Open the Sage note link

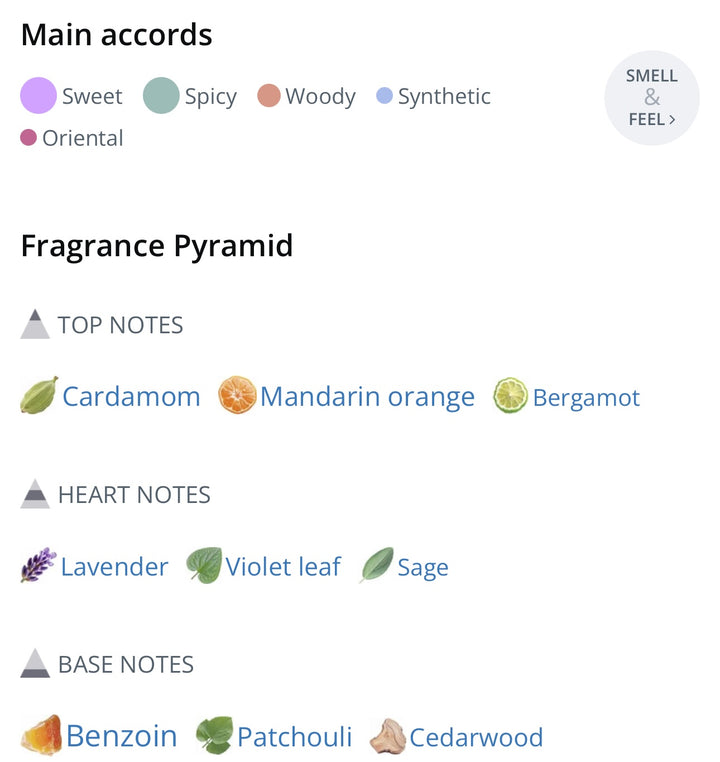point(422,568)
